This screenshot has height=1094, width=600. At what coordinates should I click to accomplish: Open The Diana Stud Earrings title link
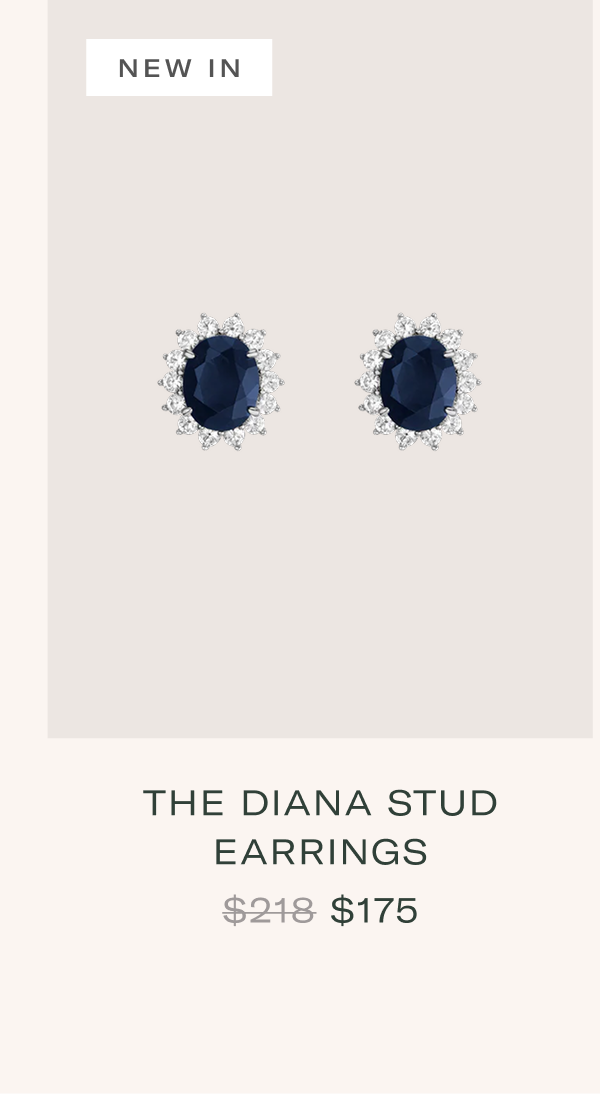(x=320, y=827)
